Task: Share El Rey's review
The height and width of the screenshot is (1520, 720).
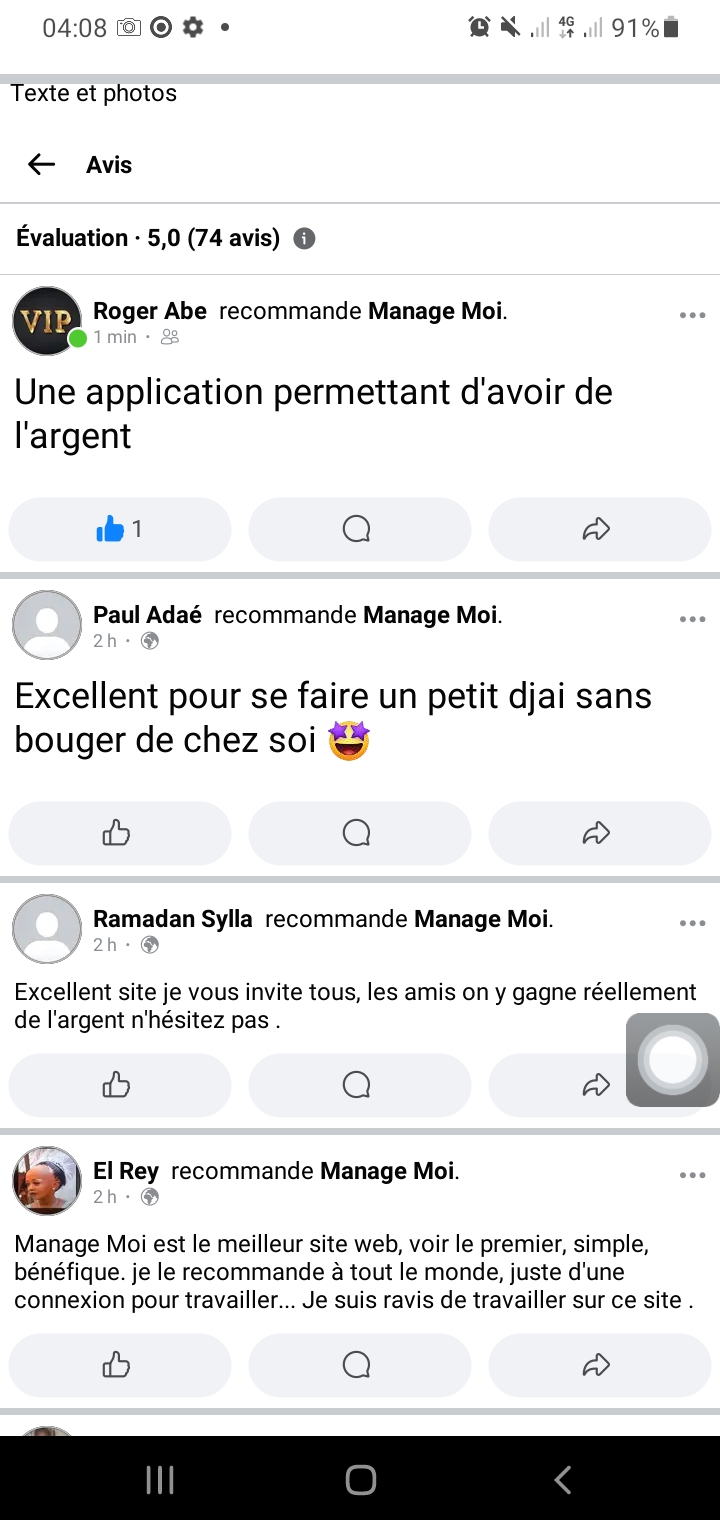Action: coord(598,1365)
